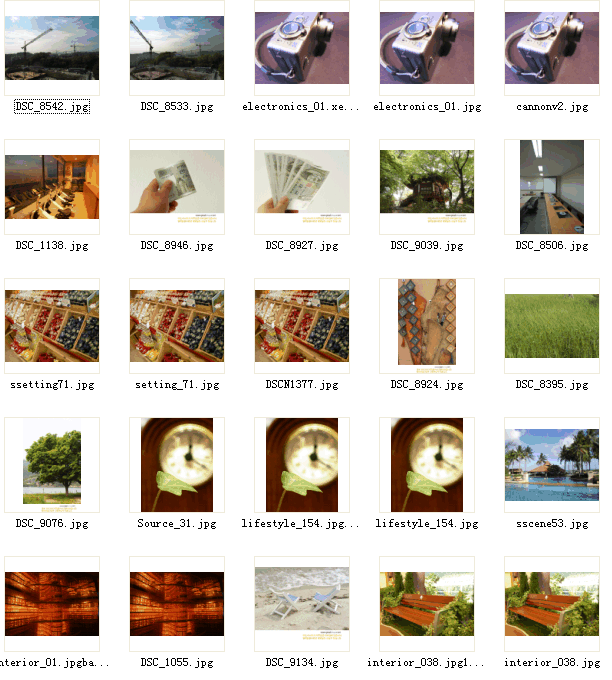Select ssetting71.jpg image

(x=52, y=326)
